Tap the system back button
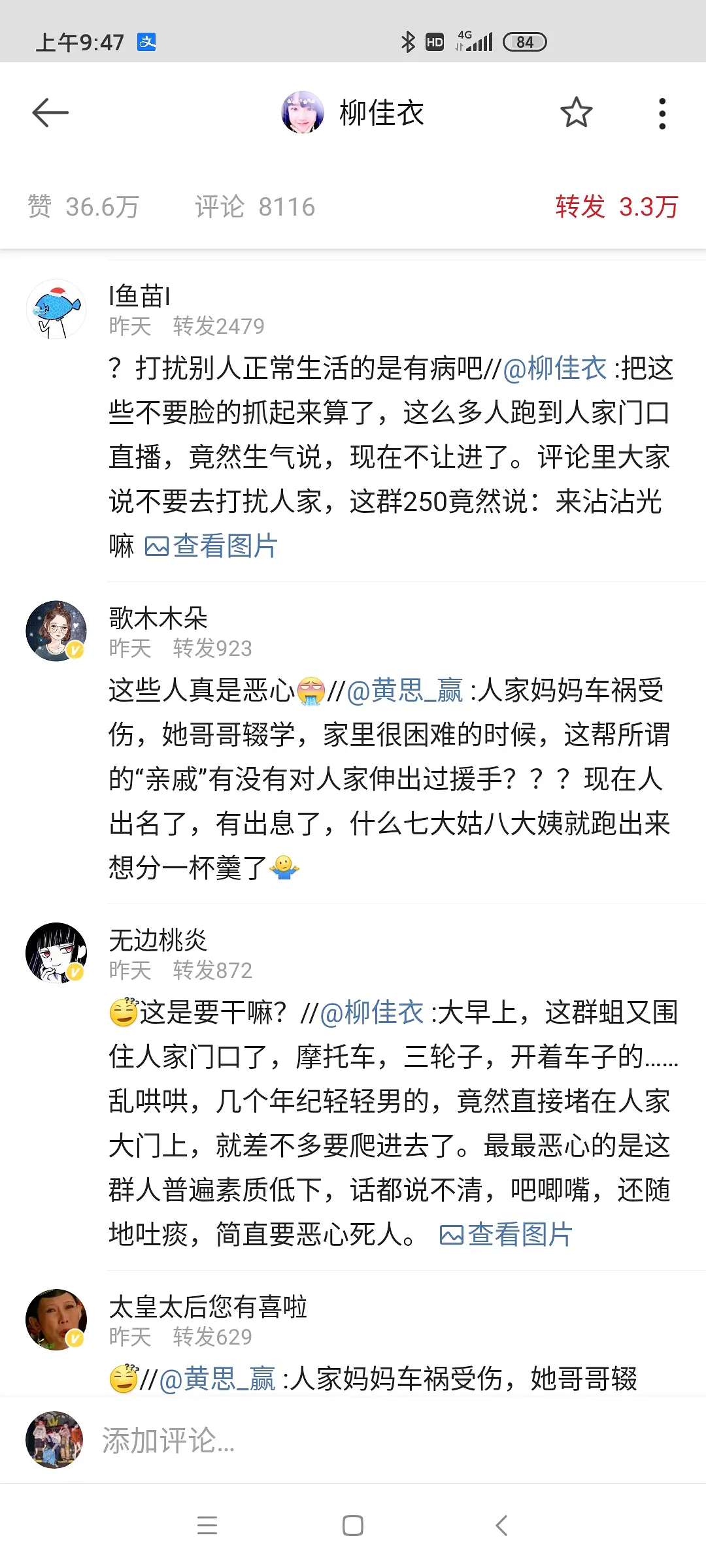Screen dimensions: 706x1568 [x=501, y=1526]
